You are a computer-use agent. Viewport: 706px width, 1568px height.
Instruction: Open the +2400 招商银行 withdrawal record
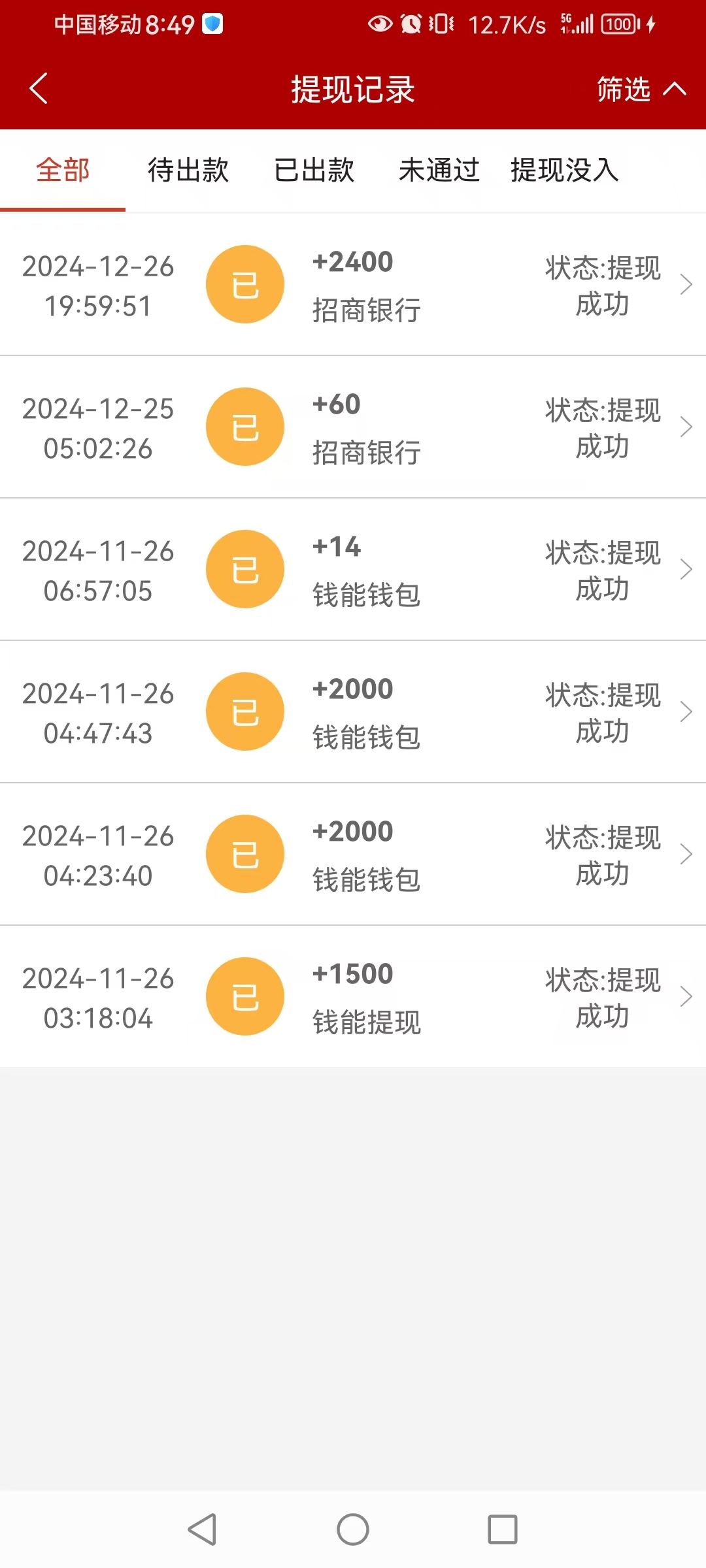(x=353, y=285)
